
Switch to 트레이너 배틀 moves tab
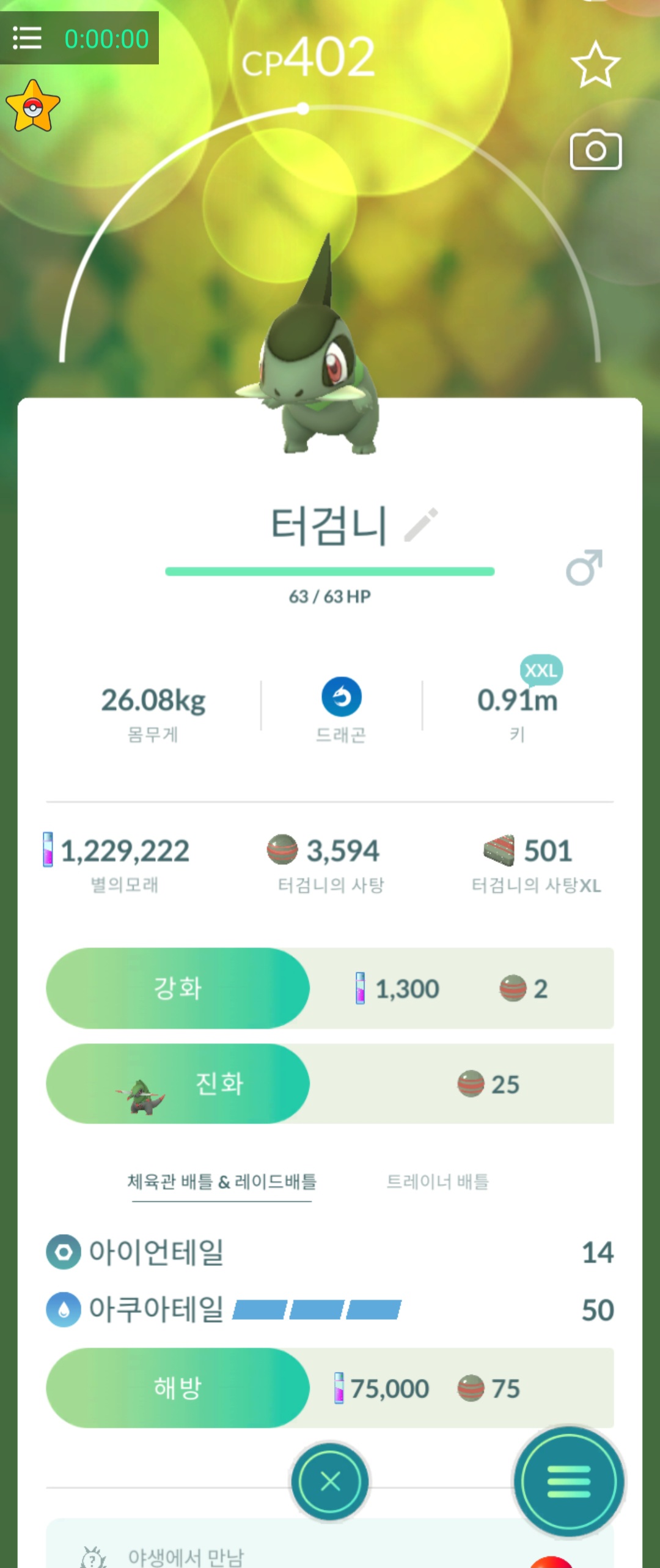438,1182
